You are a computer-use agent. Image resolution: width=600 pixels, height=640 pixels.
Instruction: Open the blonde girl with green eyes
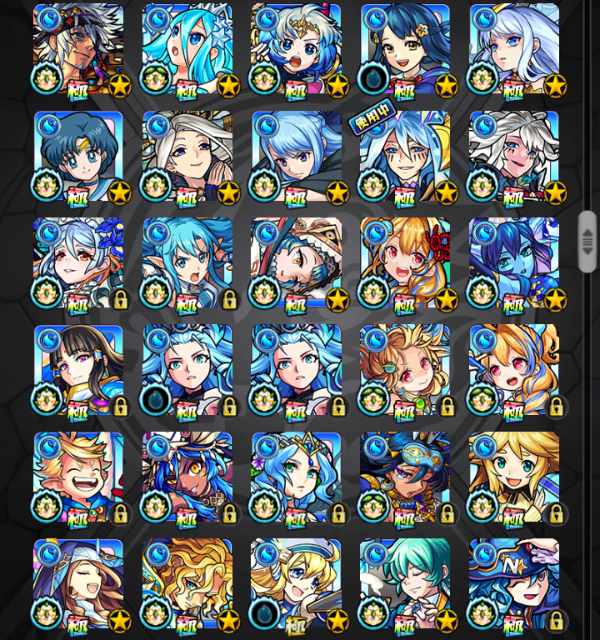click(514, 477)
